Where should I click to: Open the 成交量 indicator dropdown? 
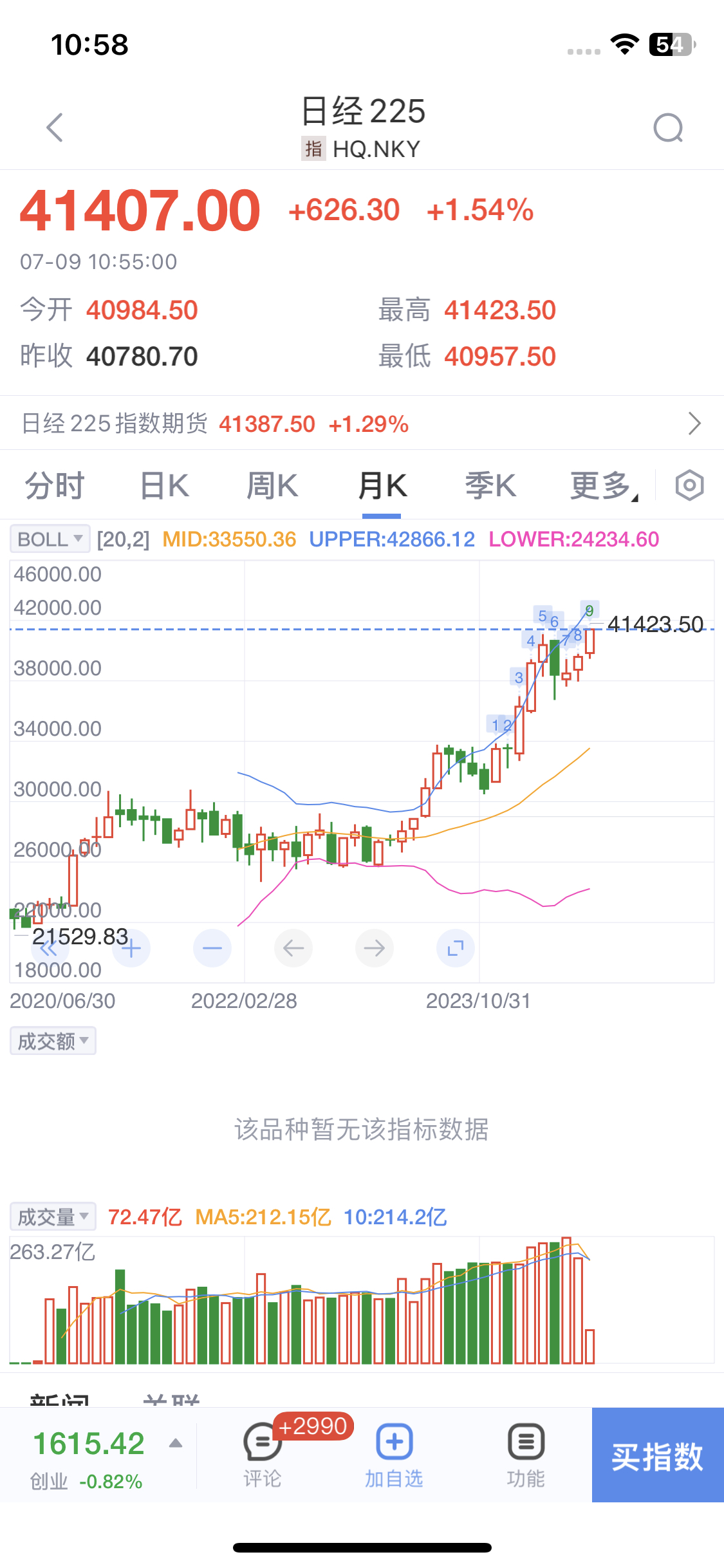(53, 1217)
